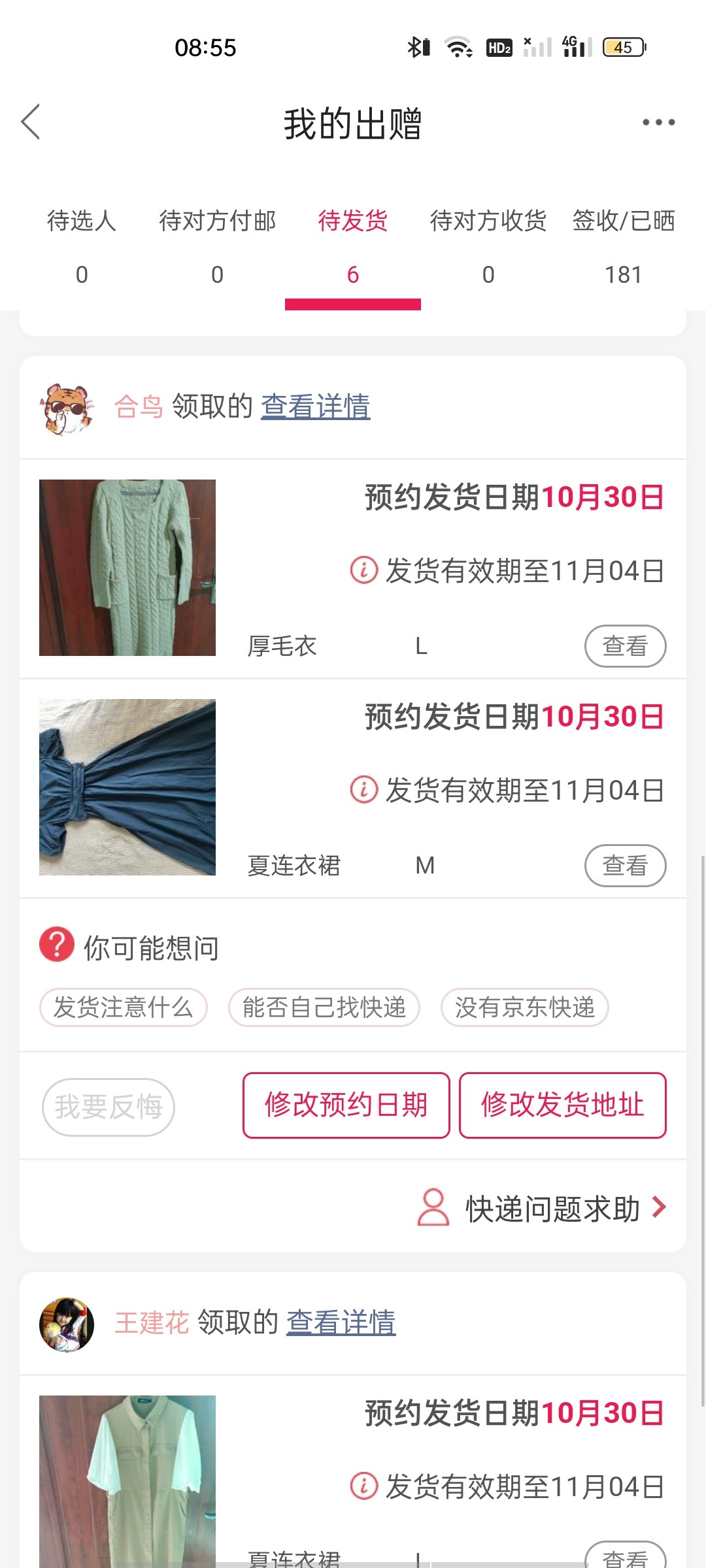Open 快递问题求助 help
The image size is (706, 1568).
pos(543,1208)
